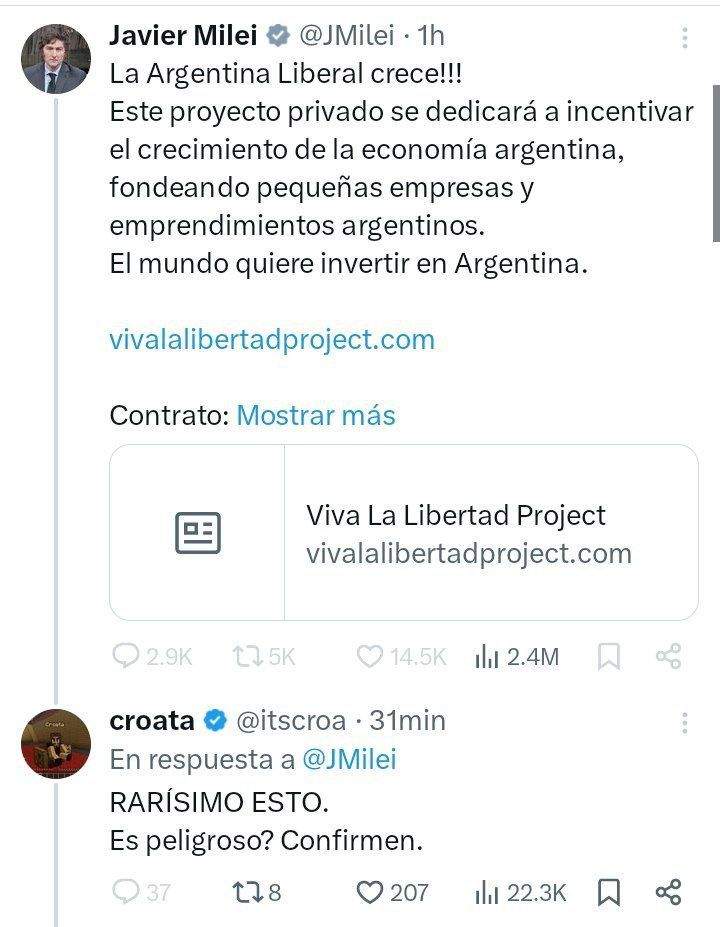Open croata's profile picture

[56, 743]
